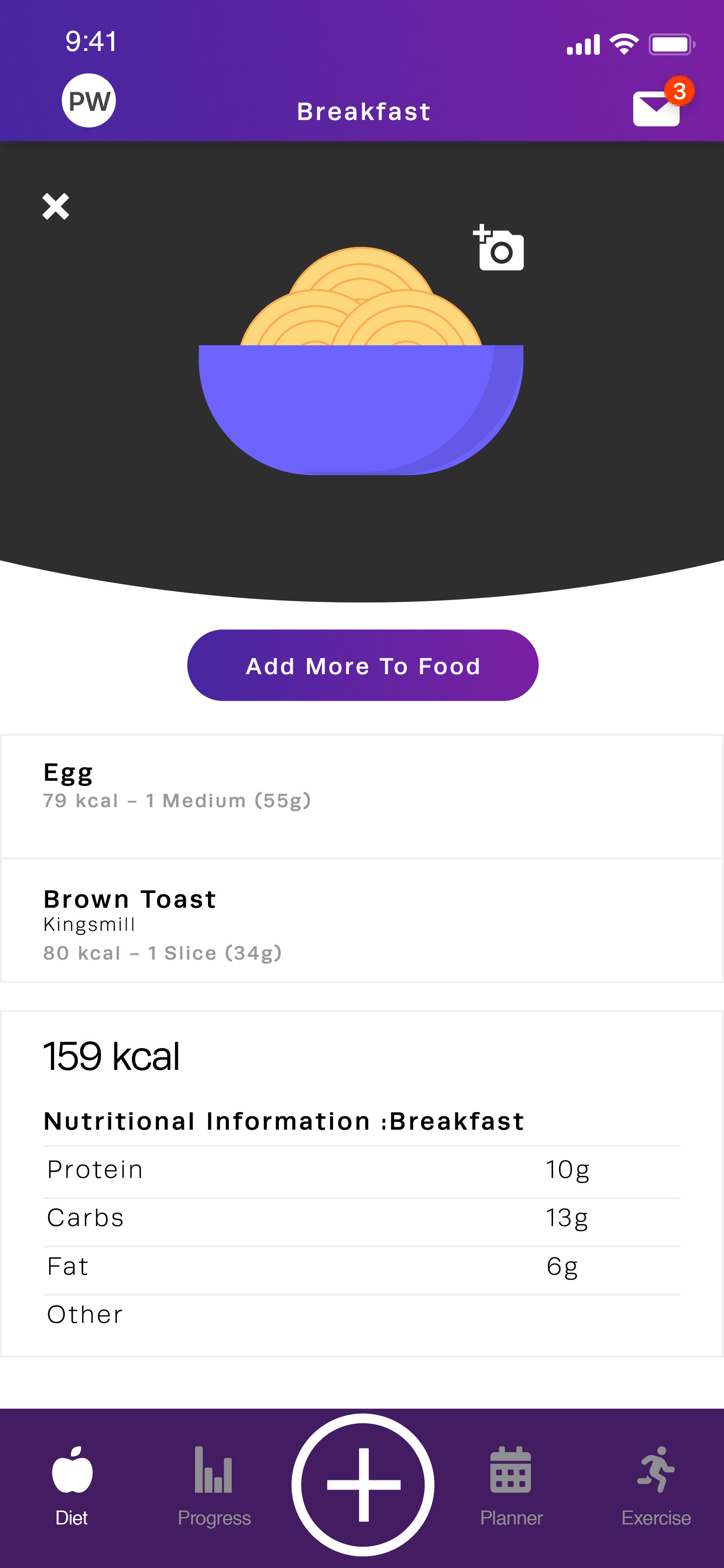Open the Egg food entry

pyautogui.click(x=362, y=796)
